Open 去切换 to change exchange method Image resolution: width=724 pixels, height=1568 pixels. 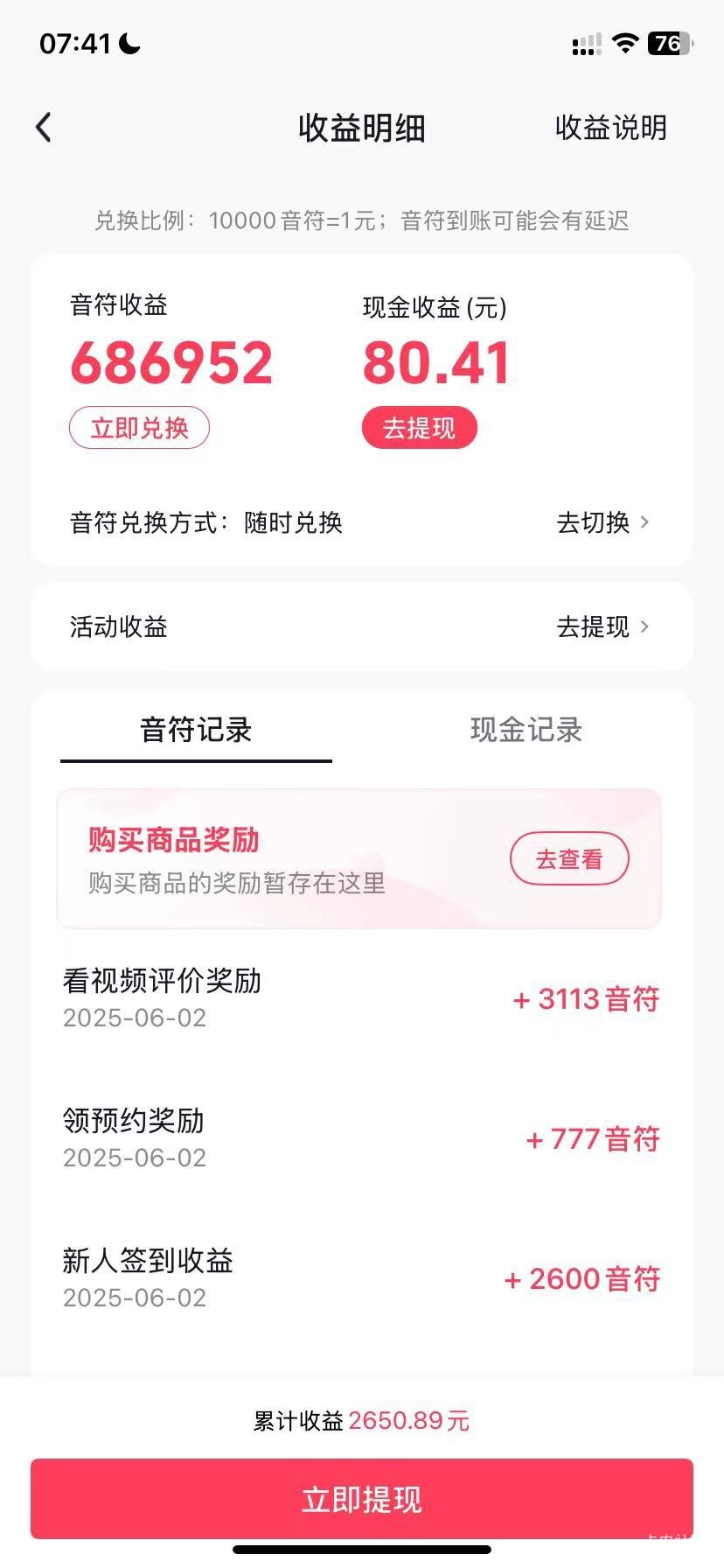[x=602, y=522]
